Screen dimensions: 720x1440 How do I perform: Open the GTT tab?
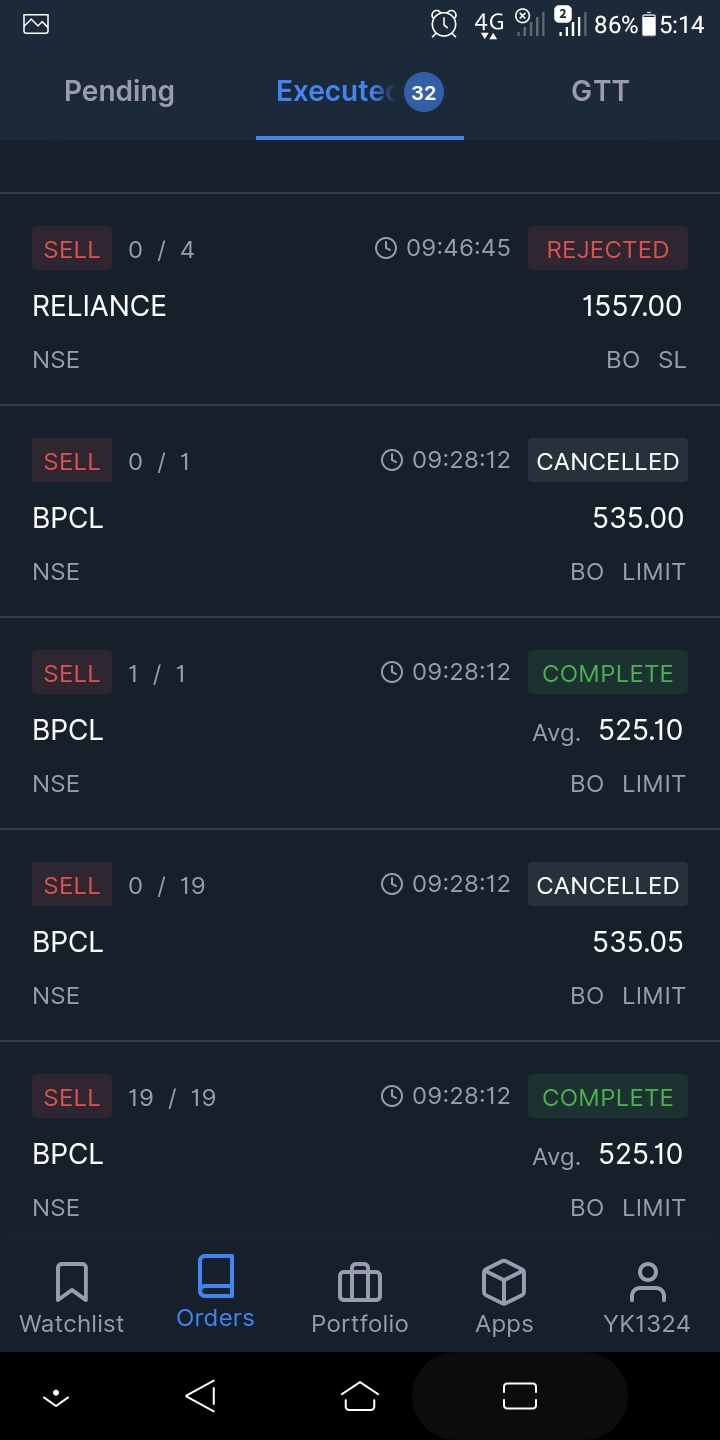600,92
